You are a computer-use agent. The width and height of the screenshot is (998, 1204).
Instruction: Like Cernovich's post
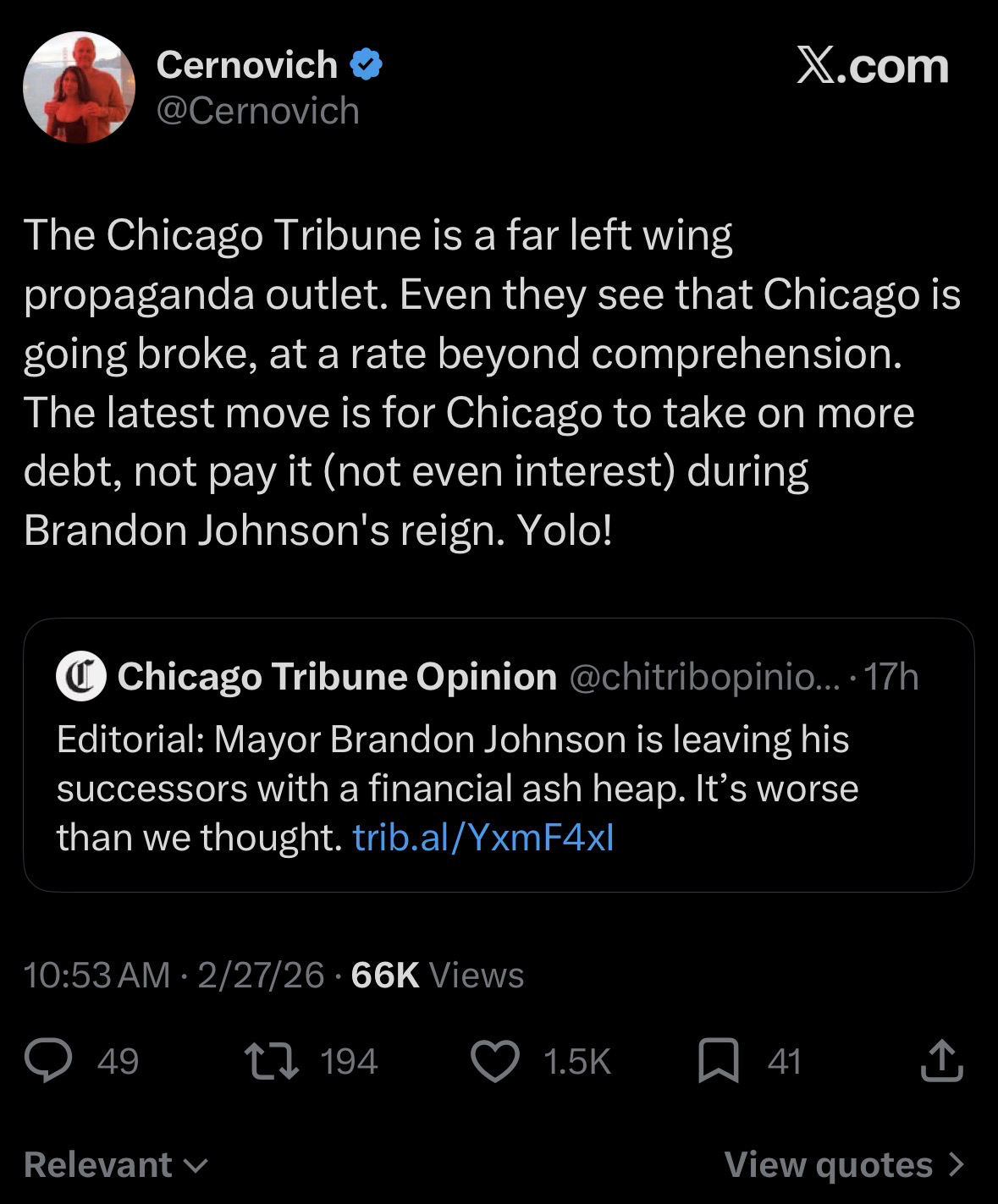tap(495, 1061)
